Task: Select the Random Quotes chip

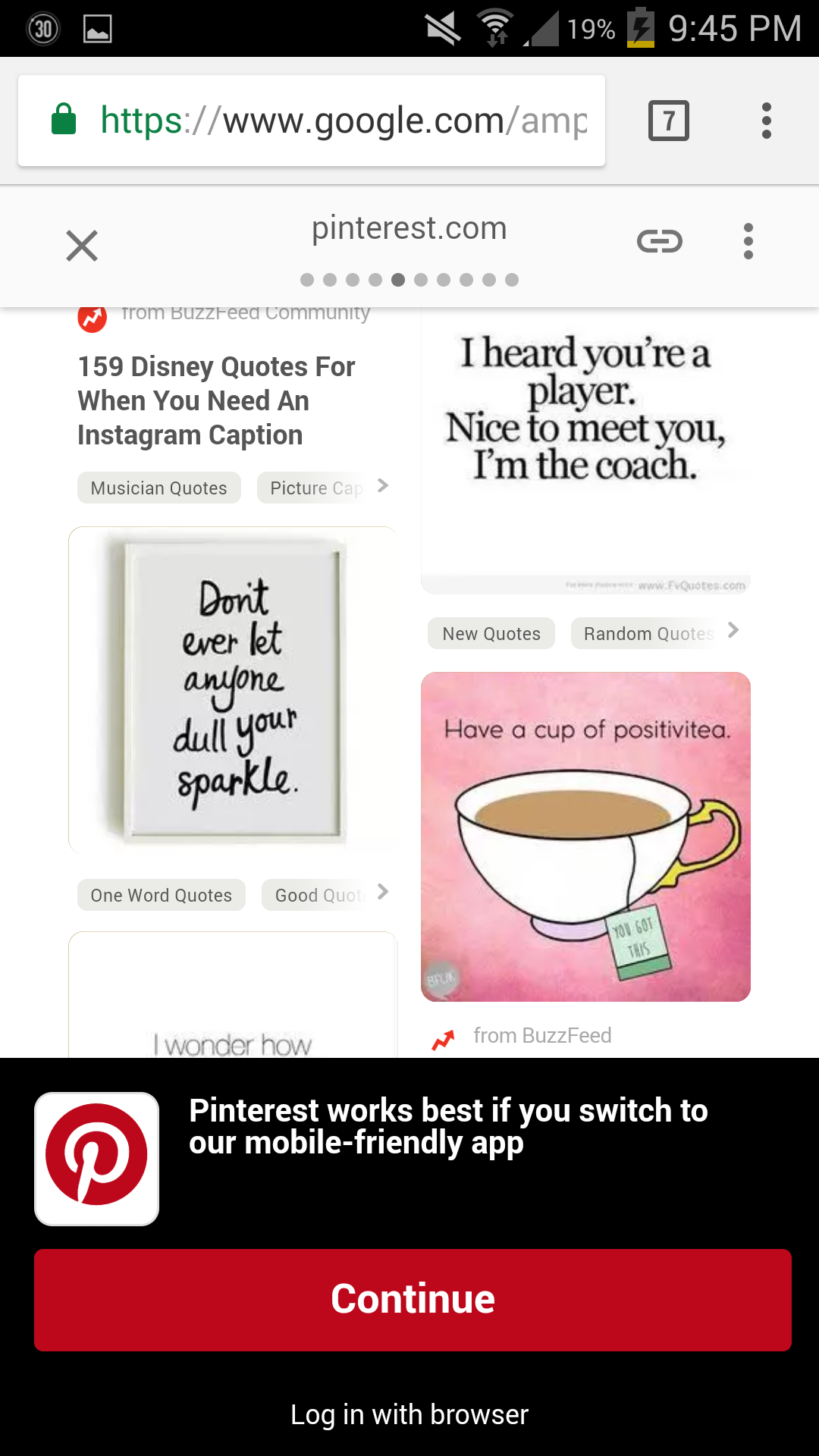Action: point(648,633)
